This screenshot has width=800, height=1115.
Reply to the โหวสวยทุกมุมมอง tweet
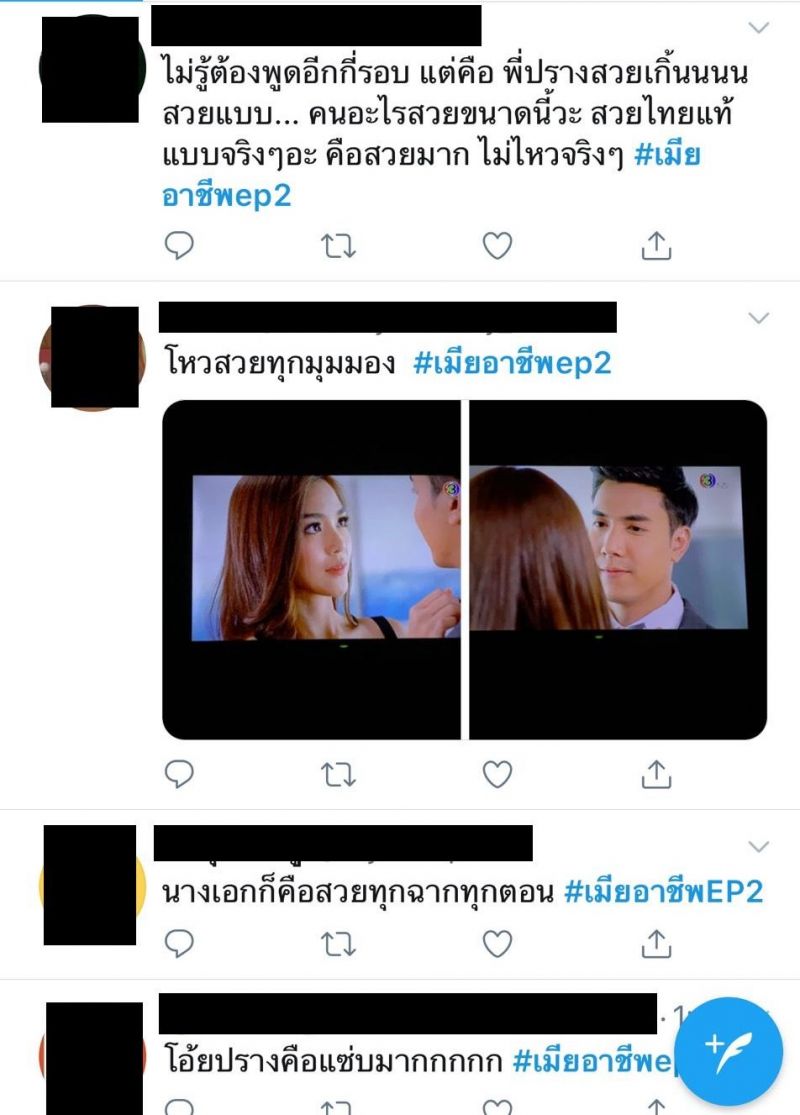[178, 773]
